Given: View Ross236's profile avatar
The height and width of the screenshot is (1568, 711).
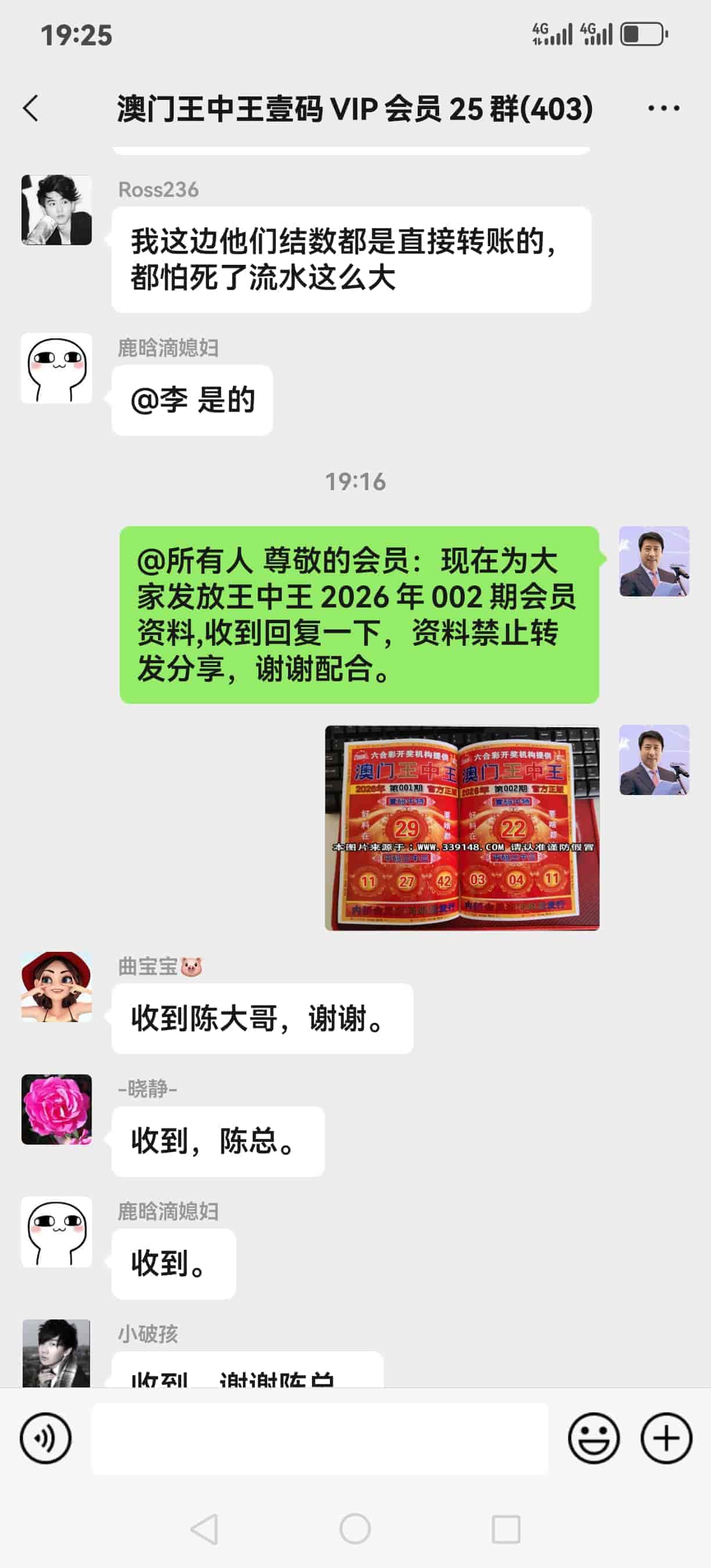Looking at the screenshot, I should pyautogui.click(x=56, y=210).
